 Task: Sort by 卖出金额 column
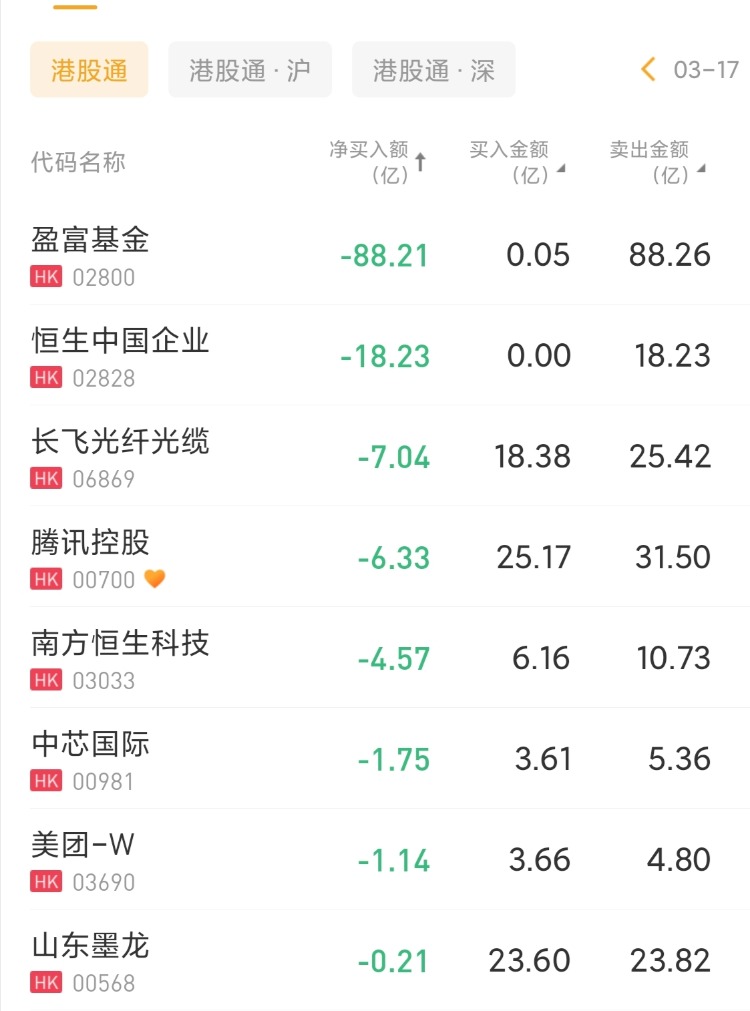pos(657,162)
